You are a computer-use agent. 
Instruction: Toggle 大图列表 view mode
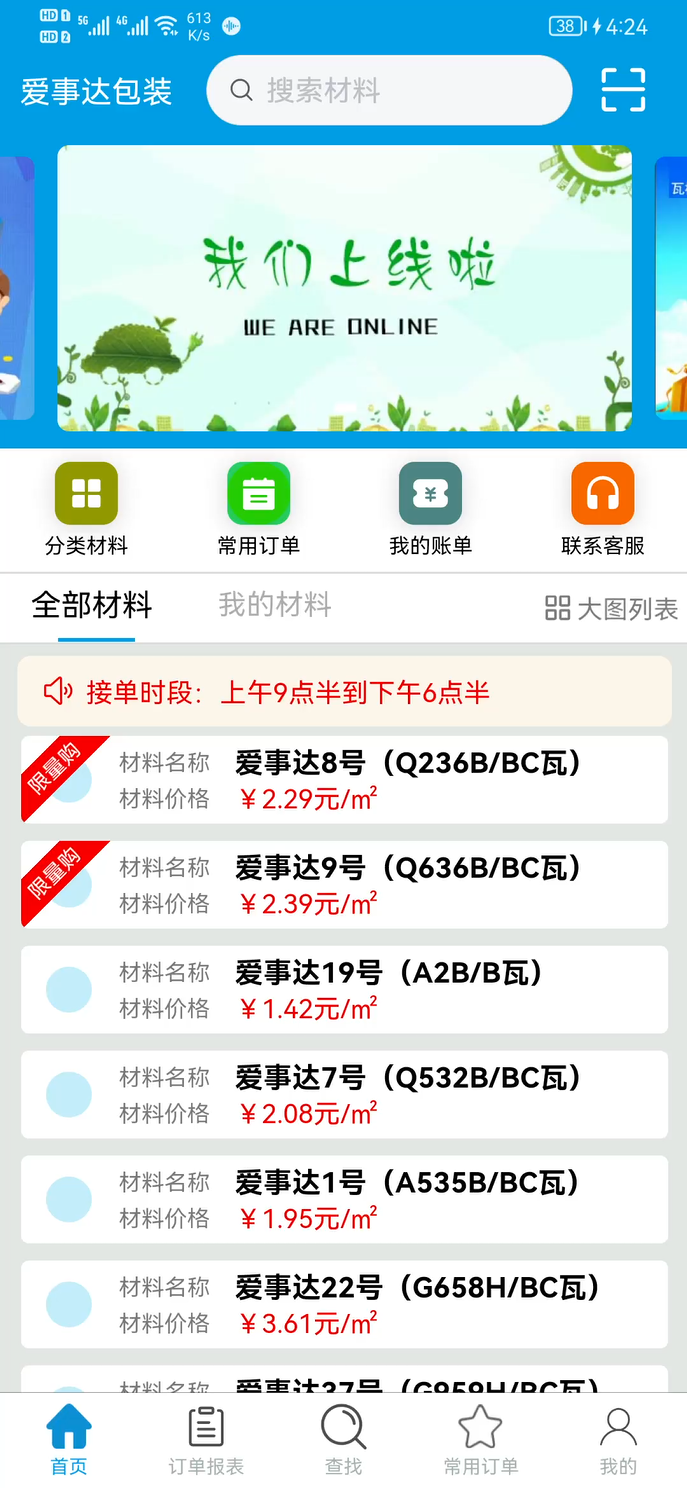(611, 608)
